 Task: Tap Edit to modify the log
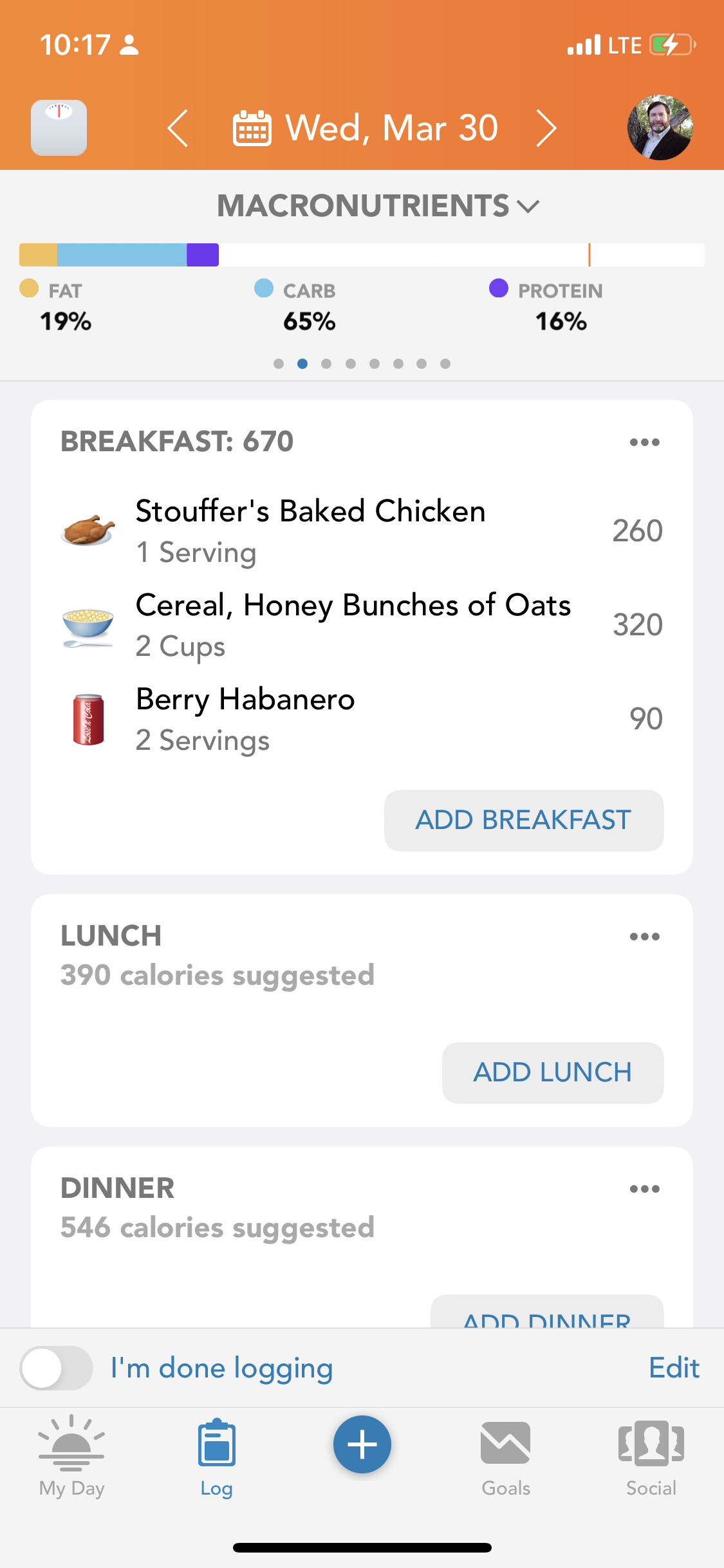[x=673, y=1368]
